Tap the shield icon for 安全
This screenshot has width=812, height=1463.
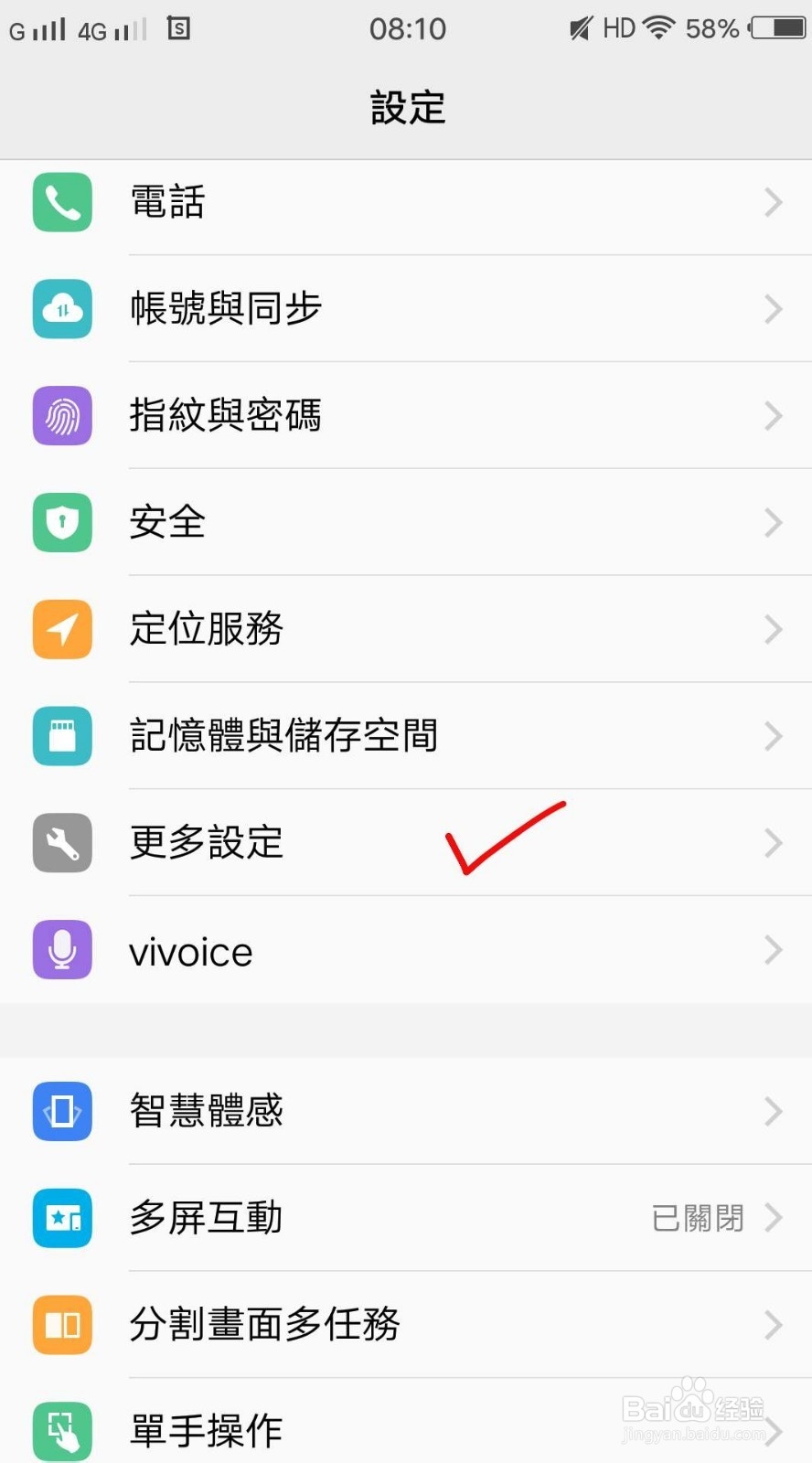click(x=61, y=522)
